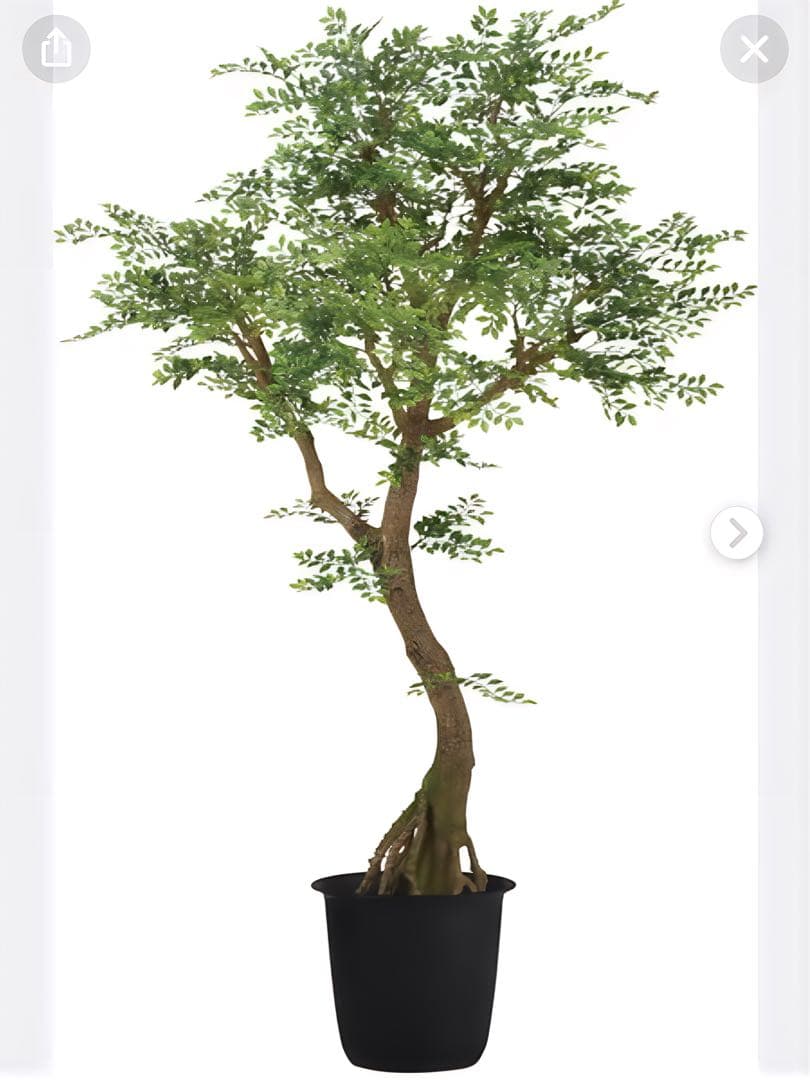The width and height of the screenshot is (810, 1080).
Task: Expand the gallery using the next arrow
Action: tap(737, 534)
